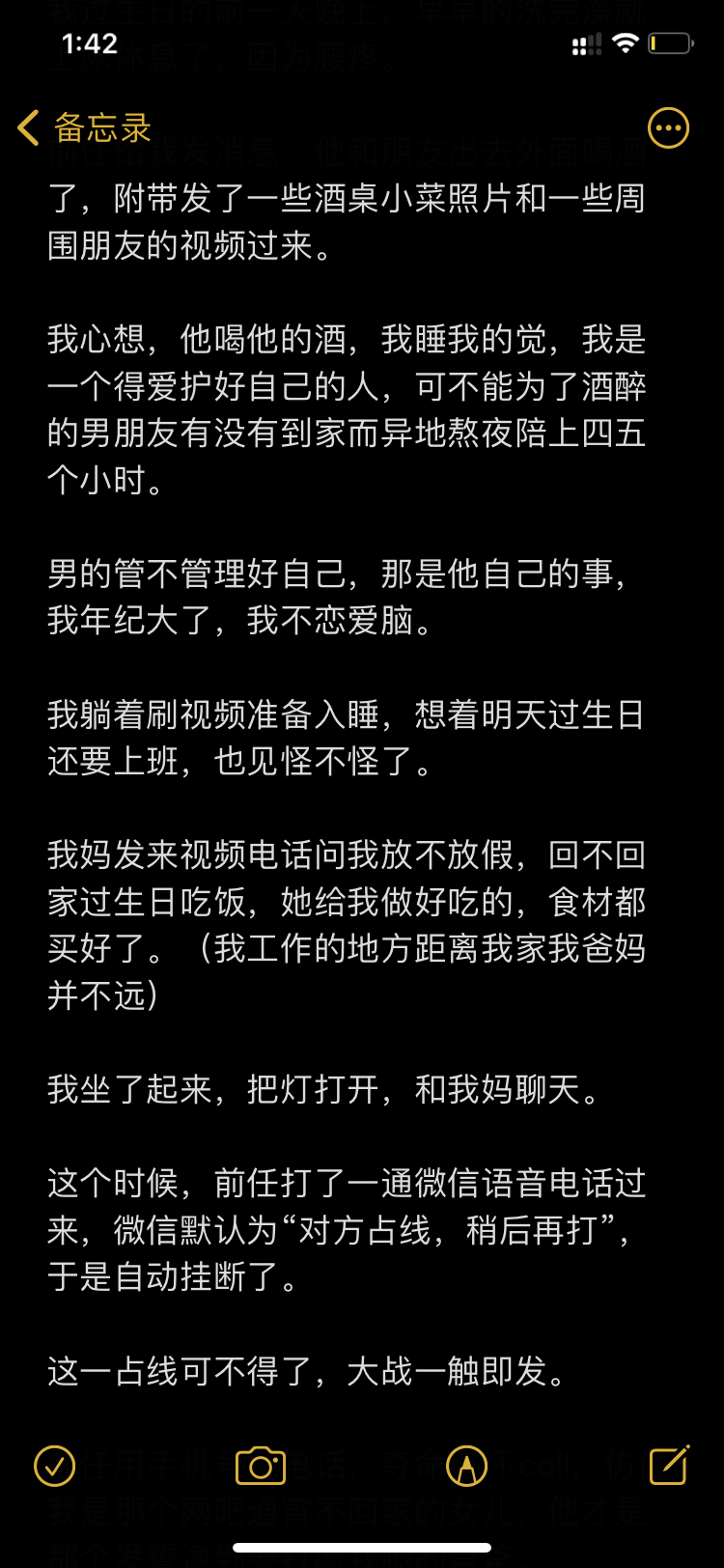Compose a new note
Image resolution: width=724 pixels, height=1568 pixels.
(x=669, y=1465)
